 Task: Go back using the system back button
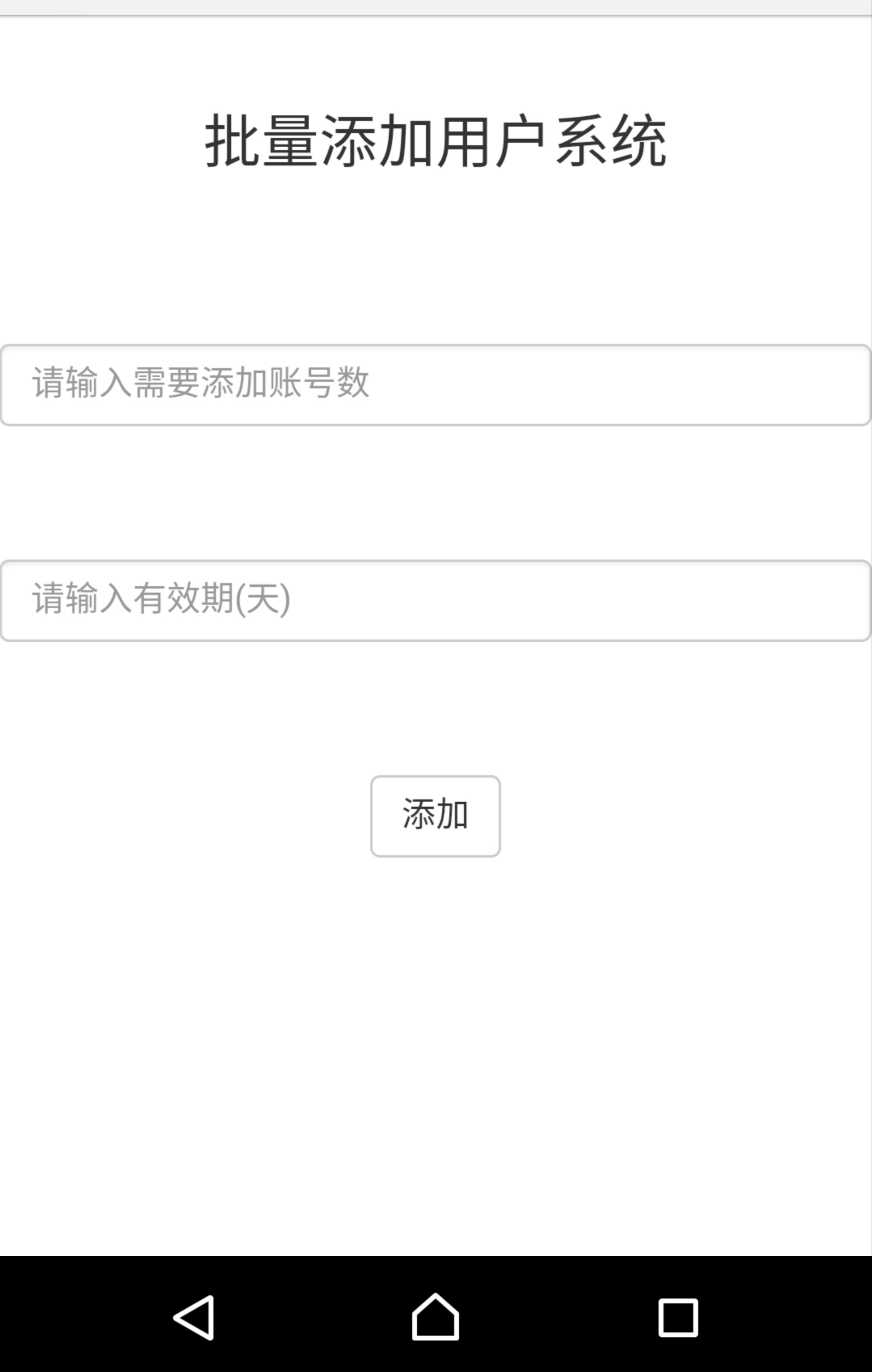click(194, 1317)
